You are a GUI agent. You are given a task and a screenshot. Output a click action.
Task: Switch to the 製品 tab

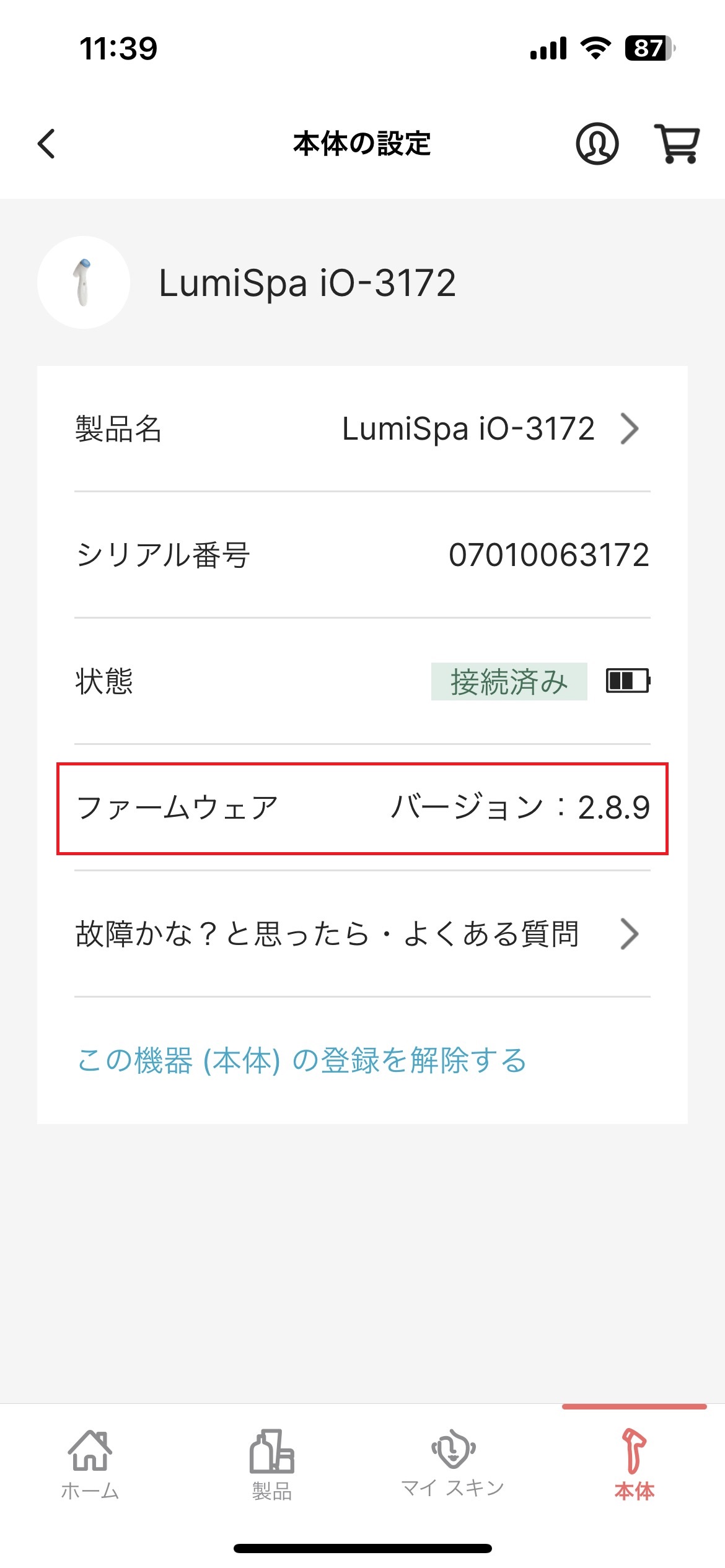271,1465
